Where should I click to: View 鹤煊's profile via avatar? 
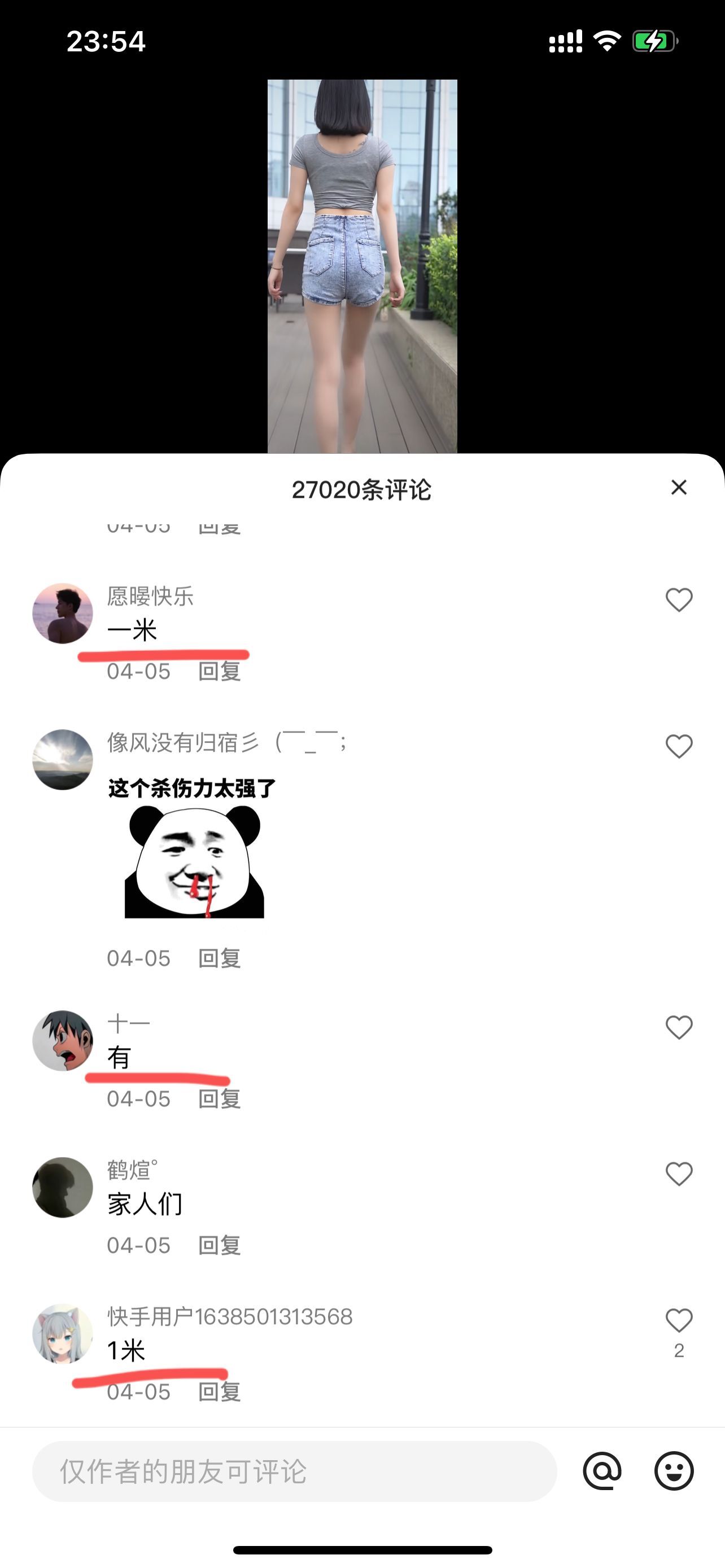click(x=63, y=1187)
